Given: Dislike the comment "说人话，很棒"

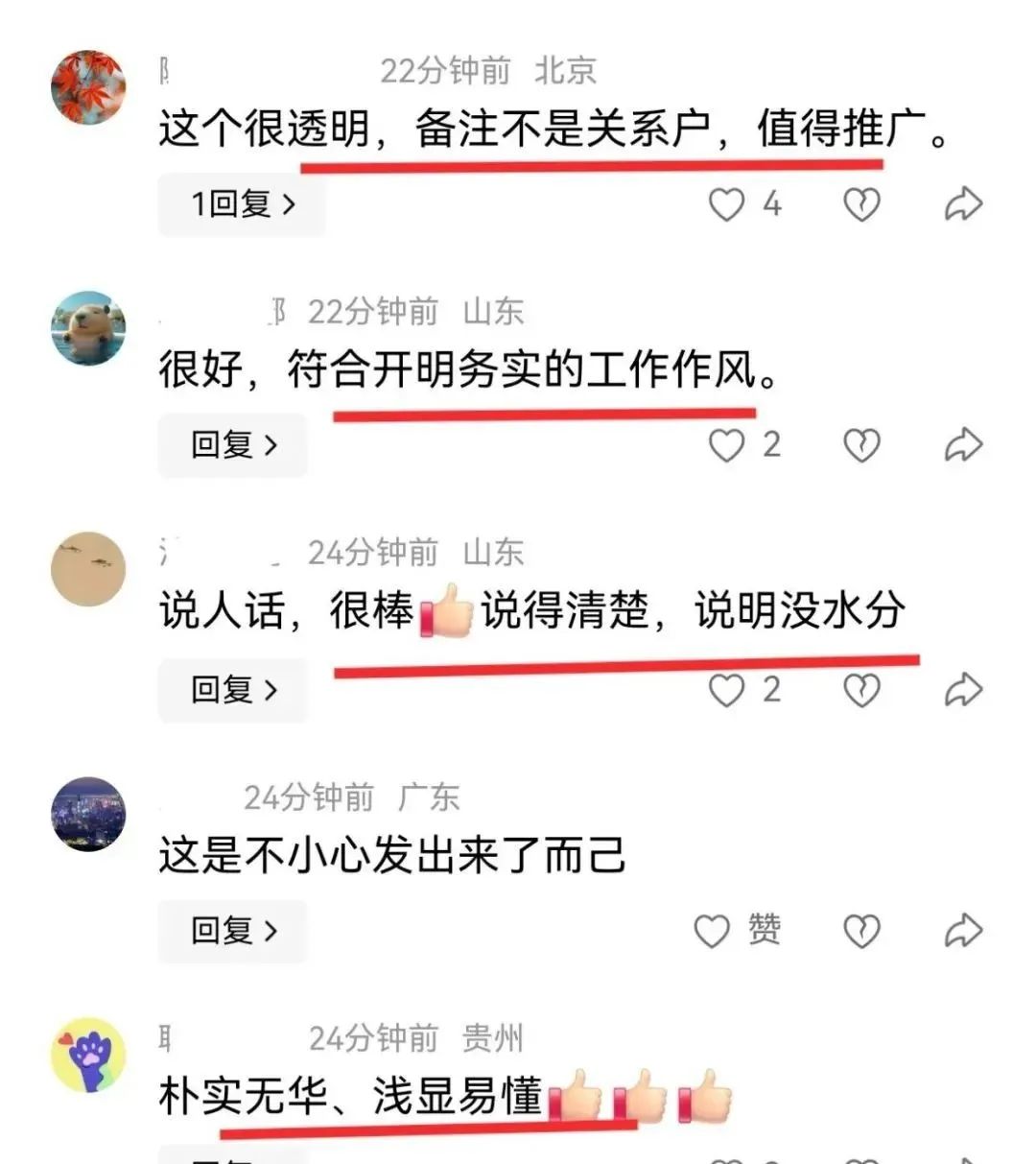Looking at the screenshot, I should click(x=860, y=690).
